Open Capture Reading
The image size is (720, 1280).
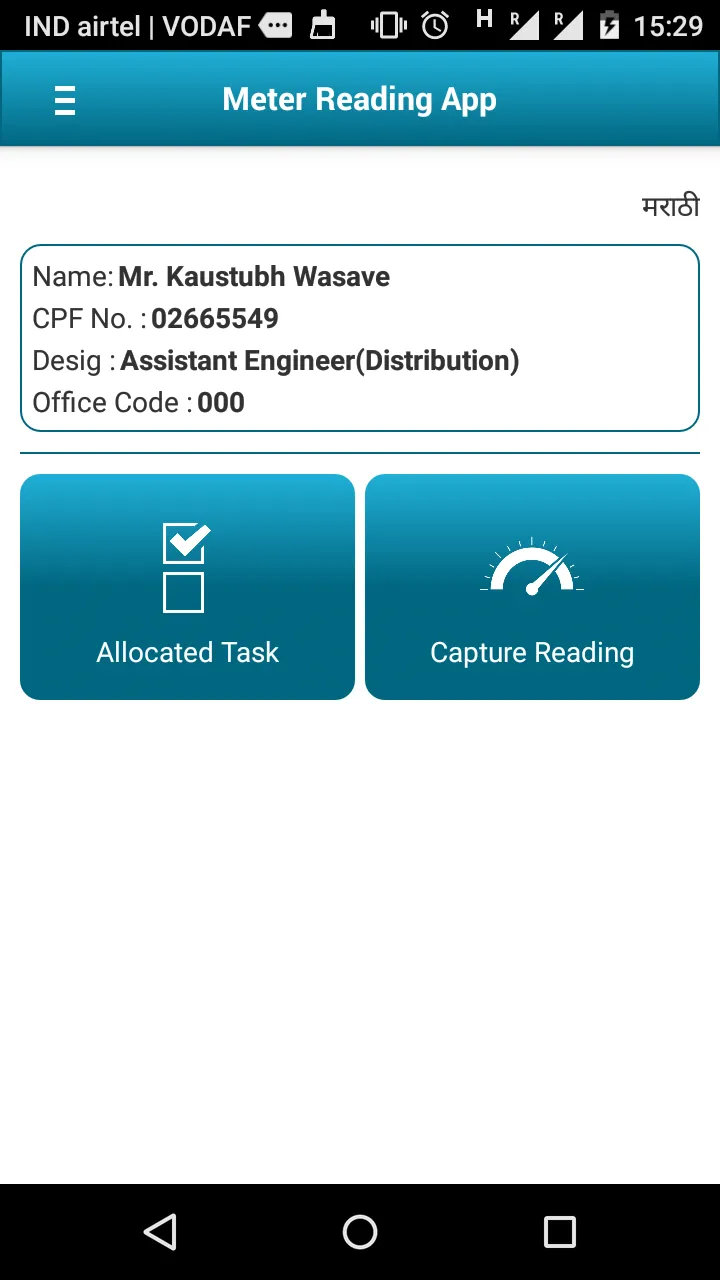[x=532, y=587]
